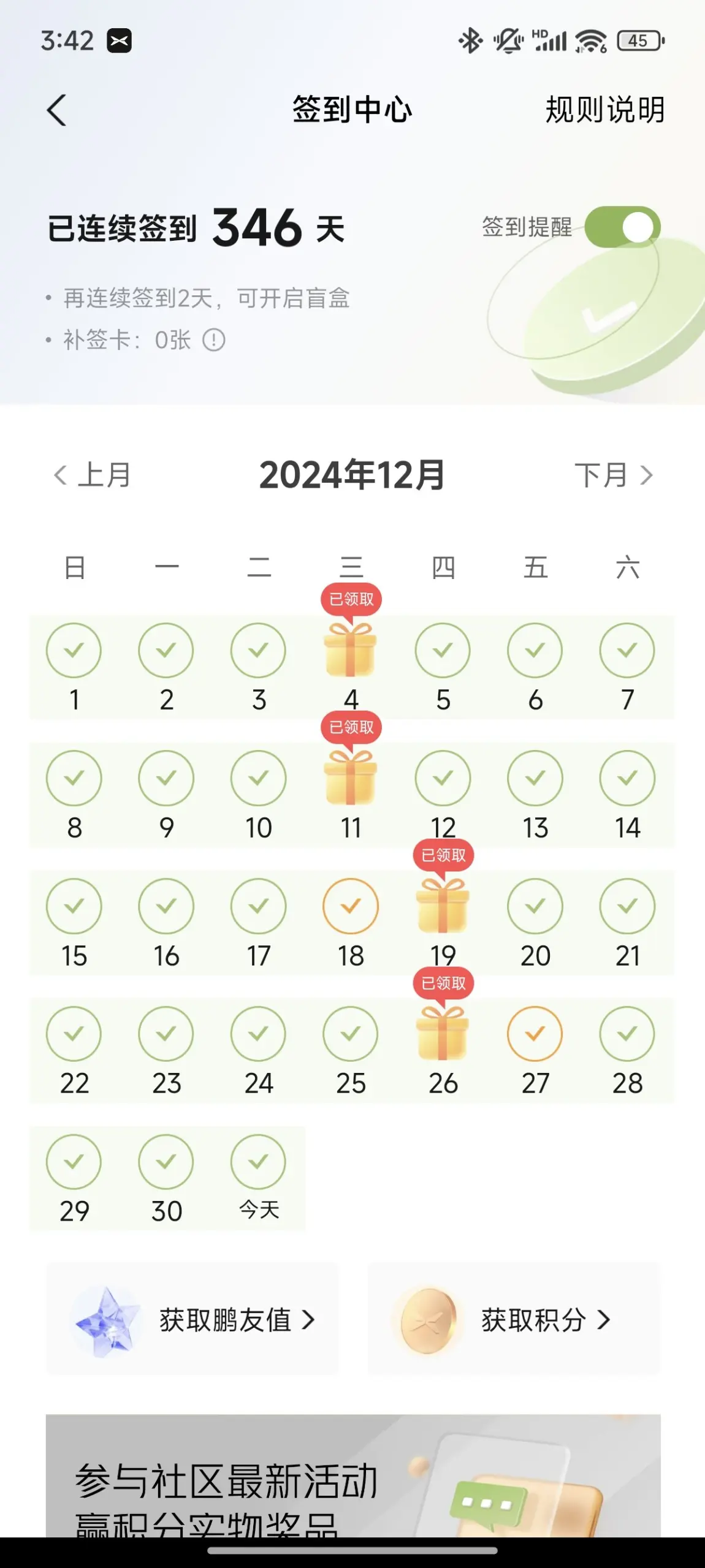Go back from 签到中心

pyautogui.click(x=56, y=111)
